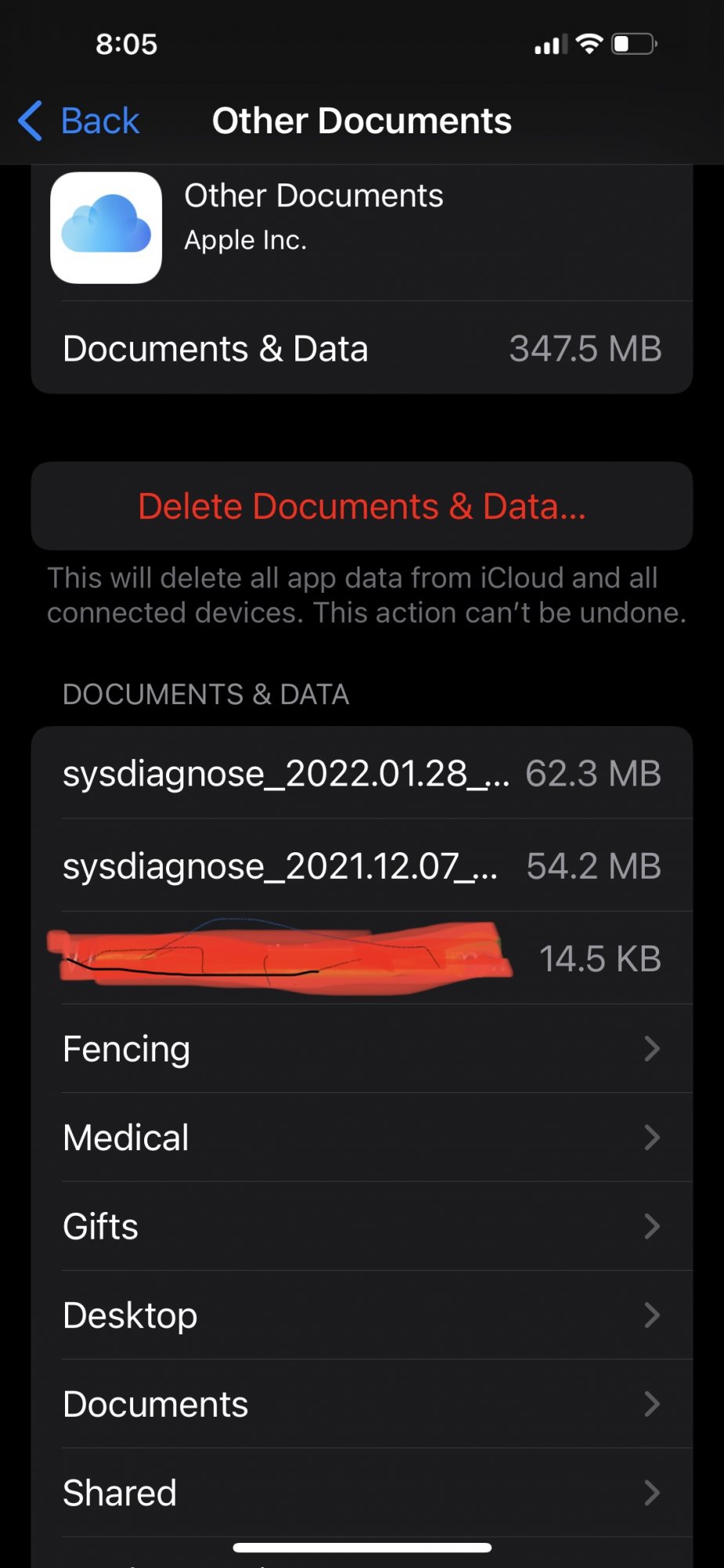Open the Shared folder

[361, 1493]
